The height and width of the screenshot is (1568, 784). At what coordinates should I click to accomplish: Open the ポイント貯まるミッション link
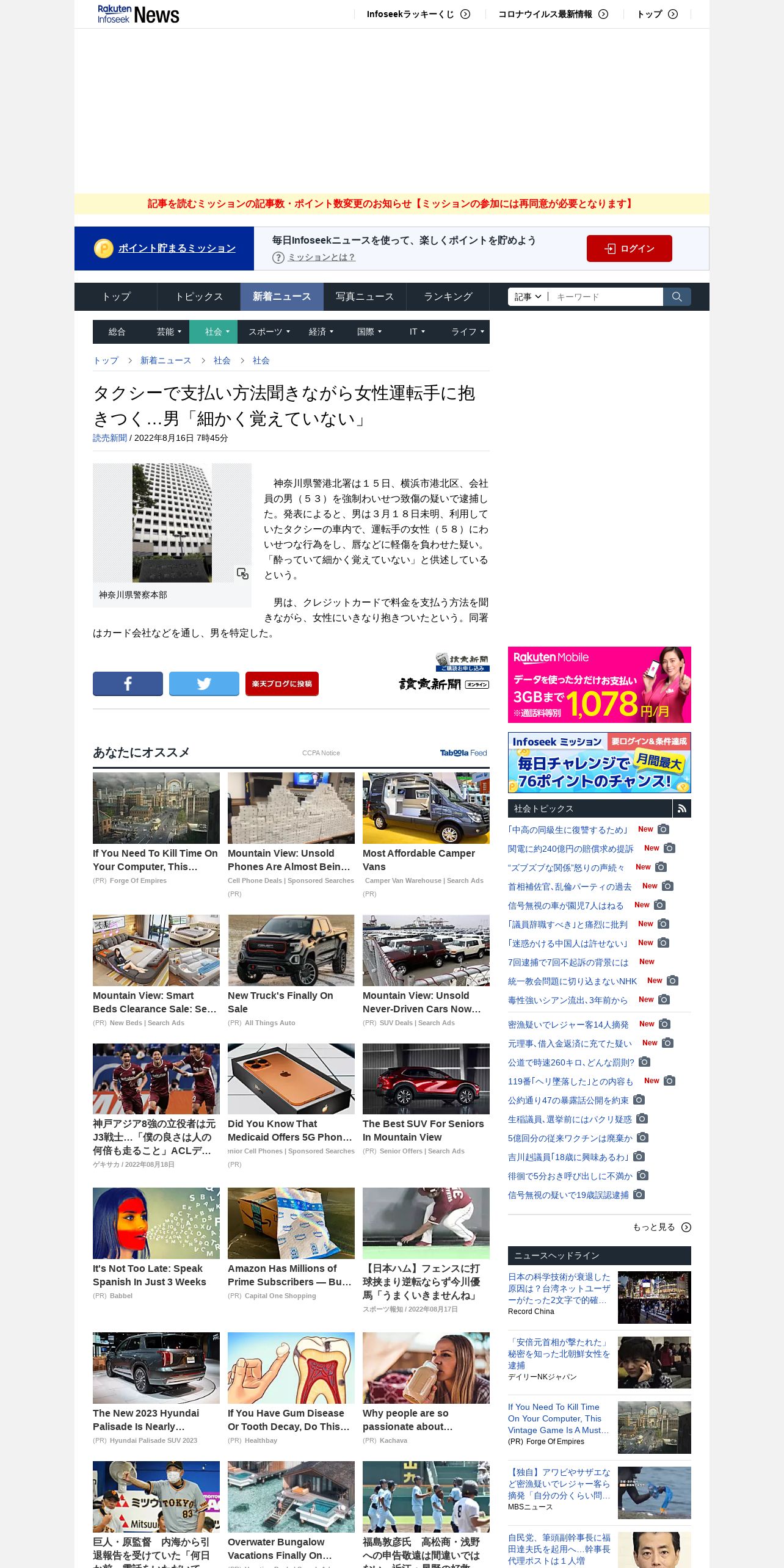coord(176,249)
